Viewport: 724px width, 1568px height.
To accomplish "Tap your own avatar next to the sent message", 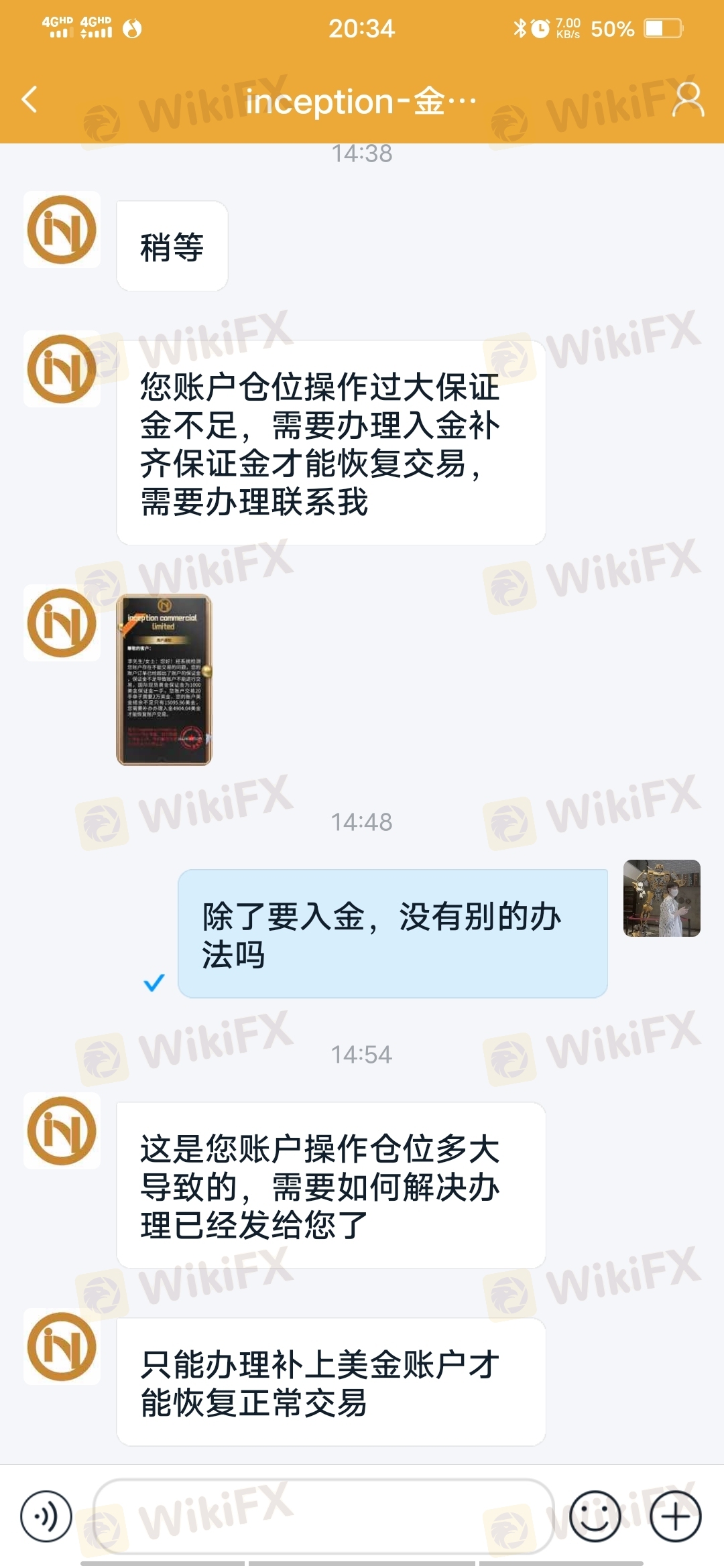I will tap(662, 898).
